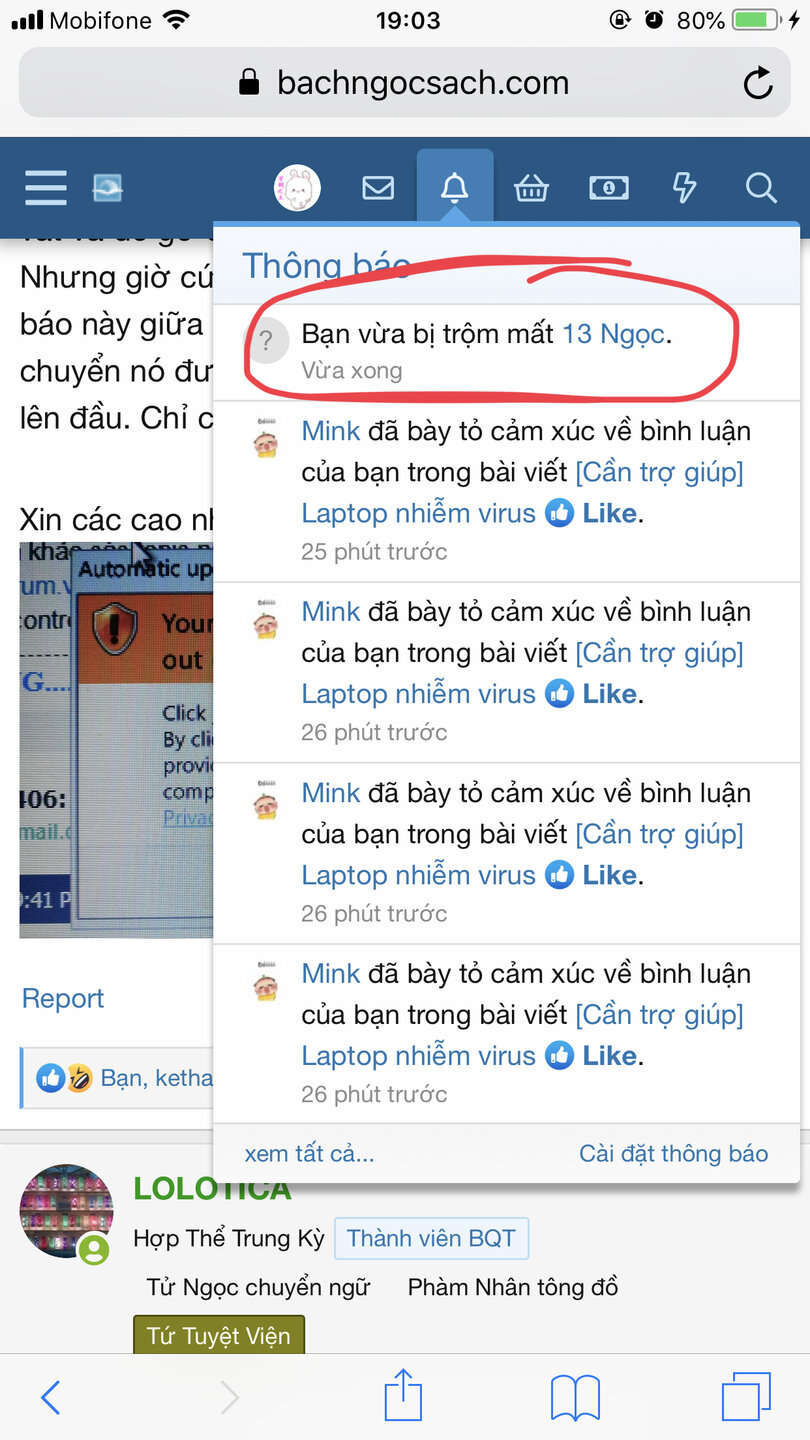Open the shopping basket icon
The height and width of the screenshot is (1440, 810).
(x=531, y=187)
